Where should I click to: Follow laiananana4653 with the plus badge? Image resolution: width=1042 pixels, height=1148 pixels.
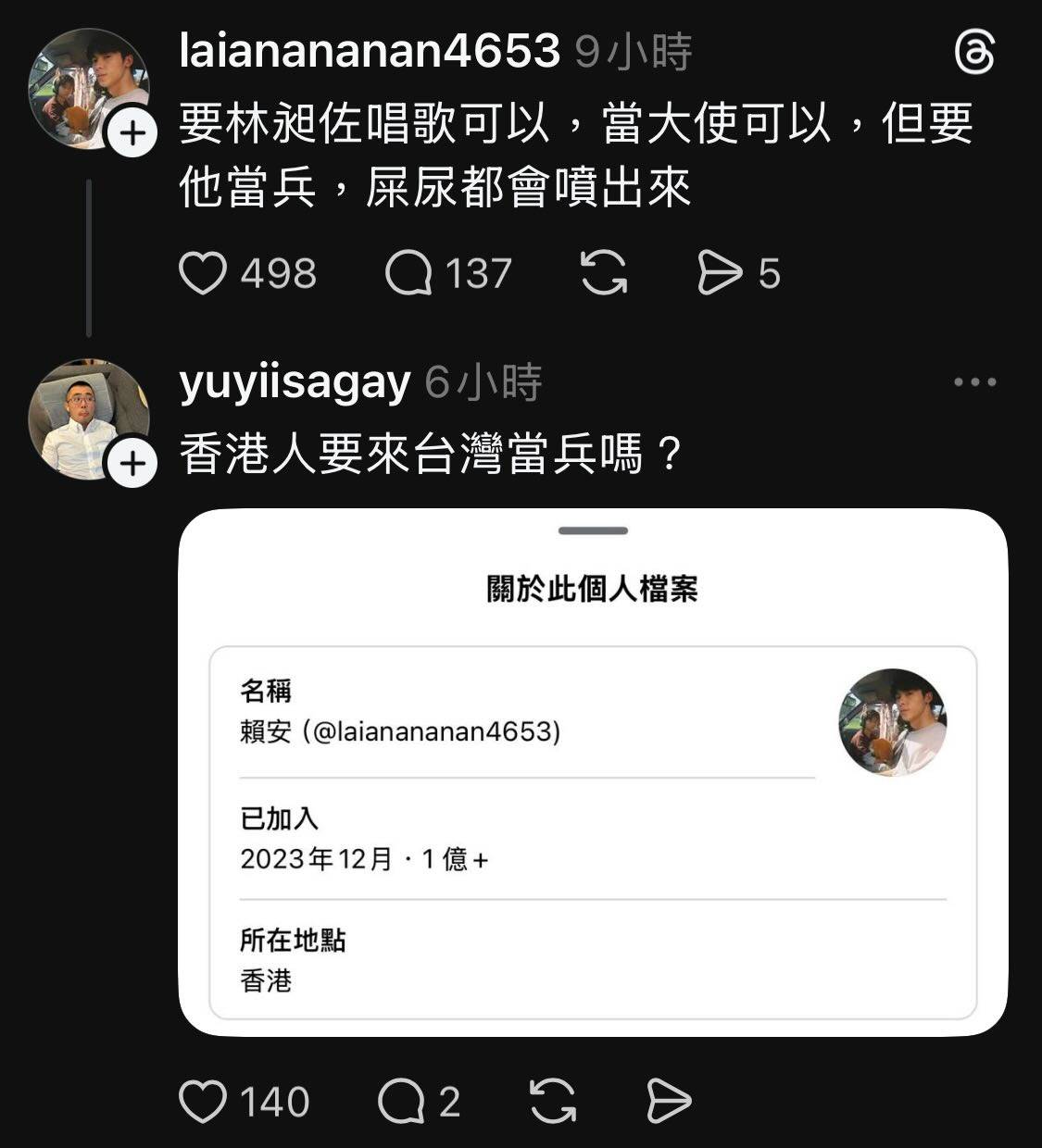tap(132, 134)
